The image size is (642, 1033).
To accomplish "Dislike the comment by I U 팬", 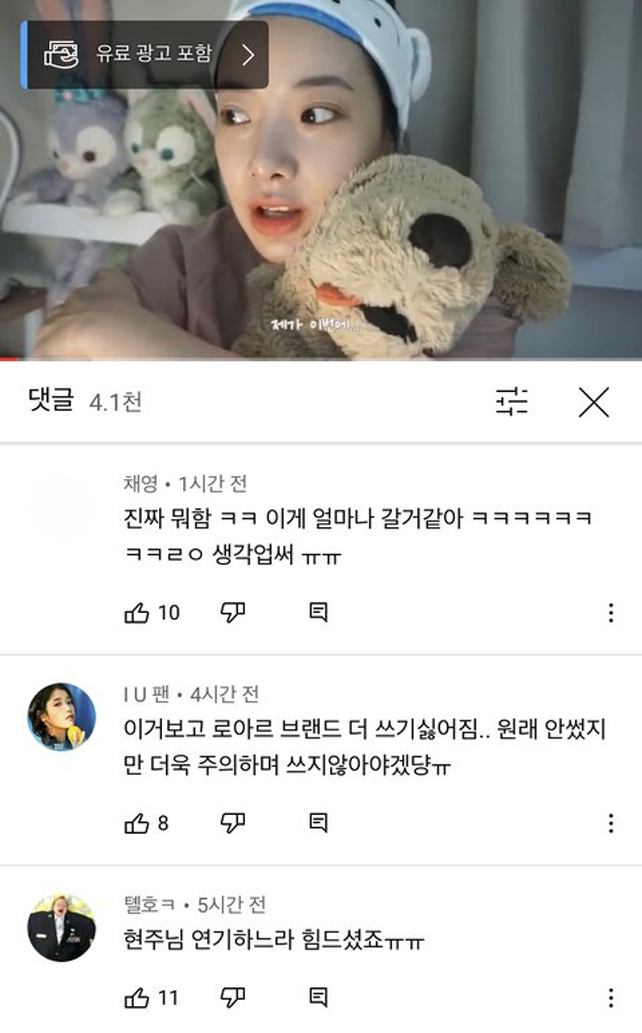I will (x=232, y=823).
